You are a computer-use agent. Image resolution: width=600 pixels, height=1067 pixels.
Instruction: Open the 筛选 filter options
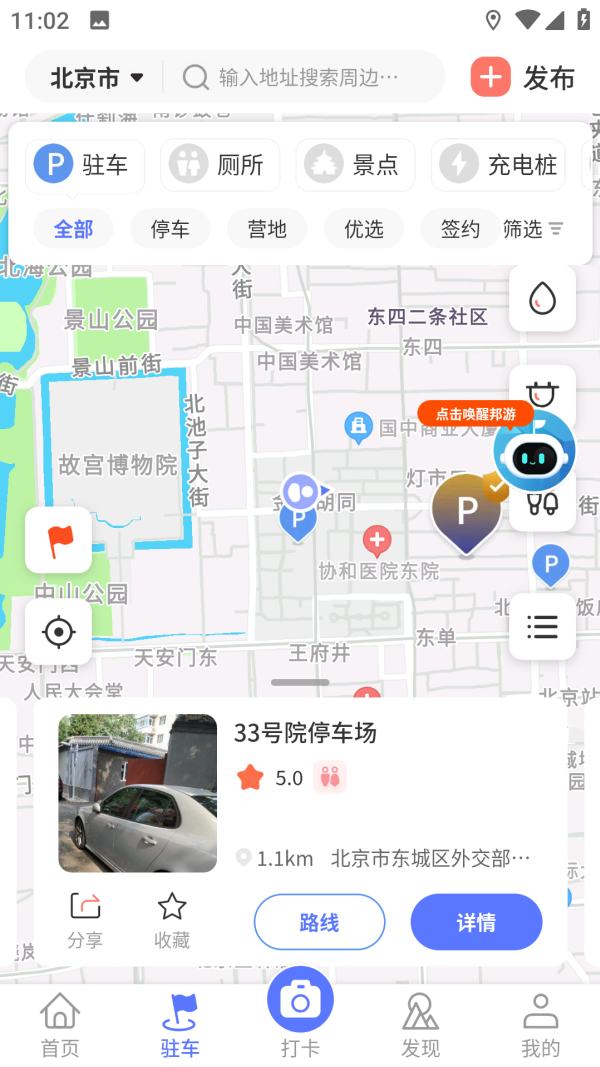click(533, 229)
